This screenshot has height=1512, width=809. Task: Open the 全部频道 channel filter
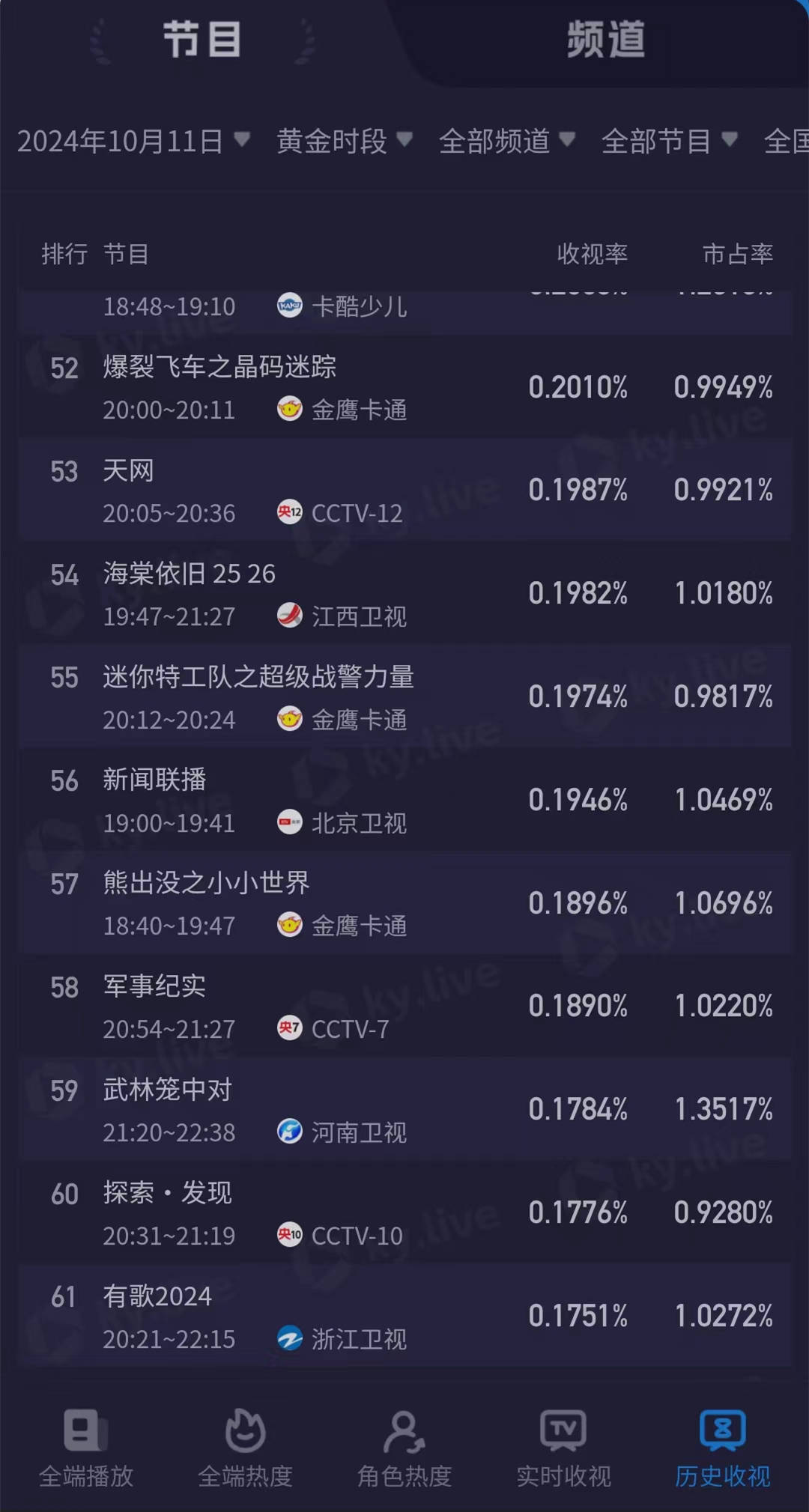[506, 141]
